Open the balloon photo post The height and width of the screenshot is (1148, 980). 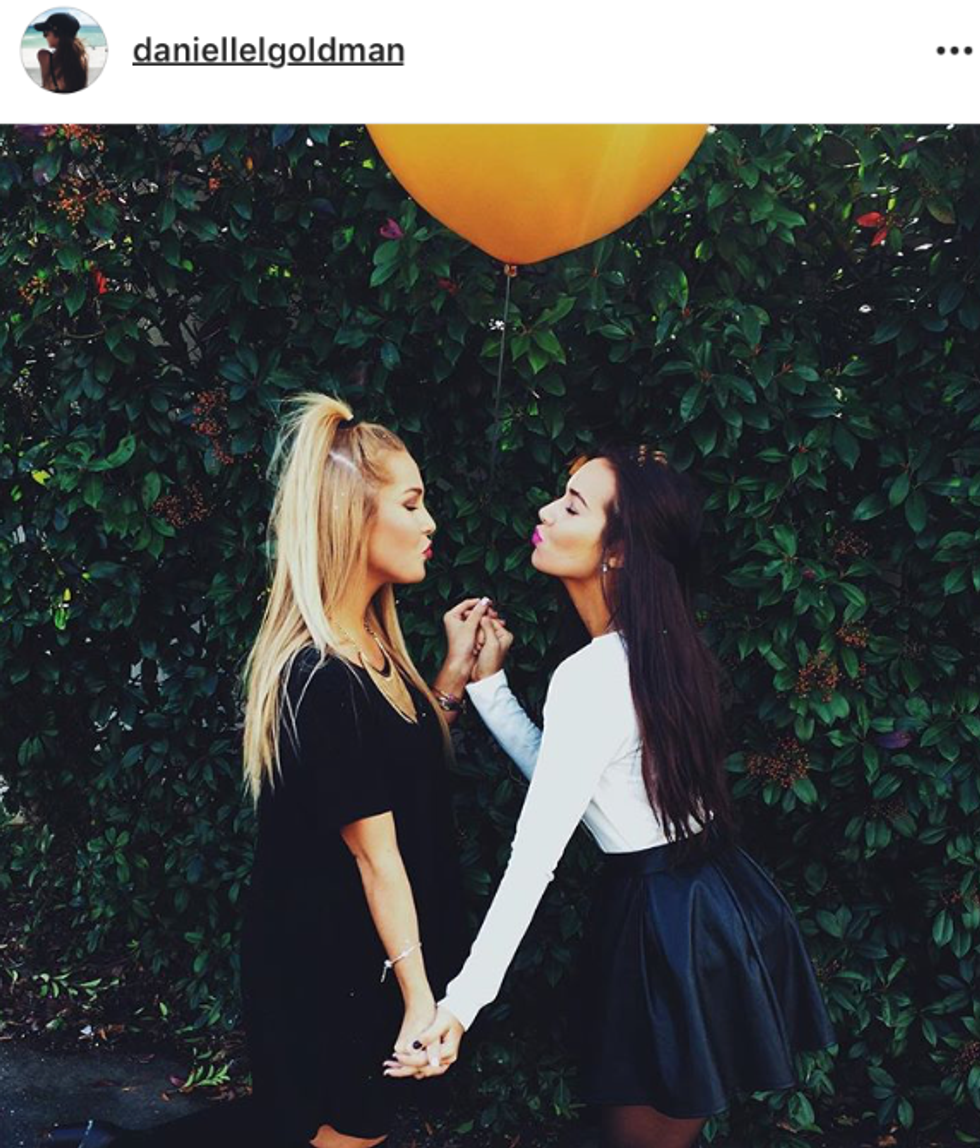[490, 635]
